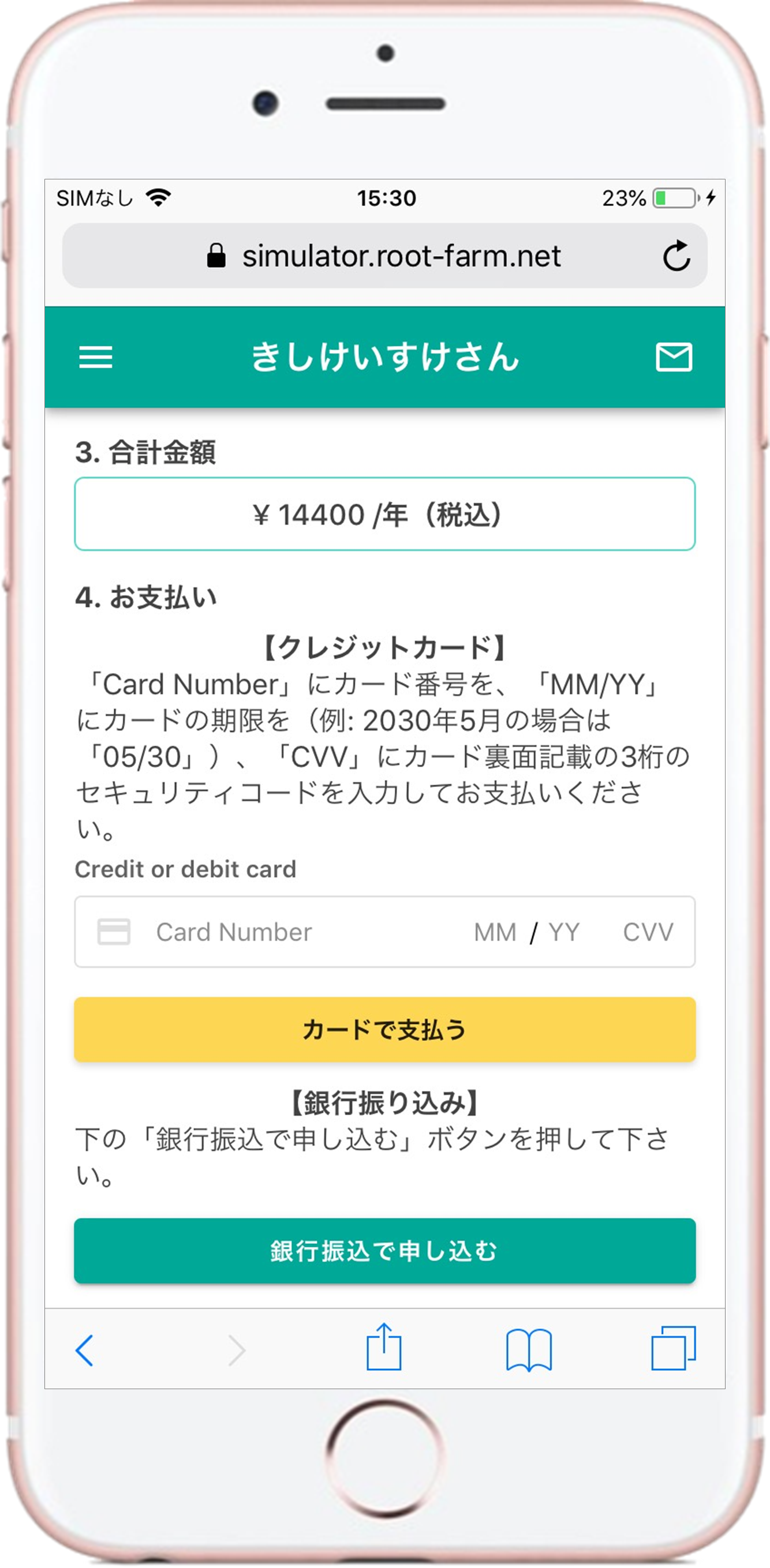Open the Safari share sheet
This screenshot has height=1568, width=770.
click(x=384, y=1347)
